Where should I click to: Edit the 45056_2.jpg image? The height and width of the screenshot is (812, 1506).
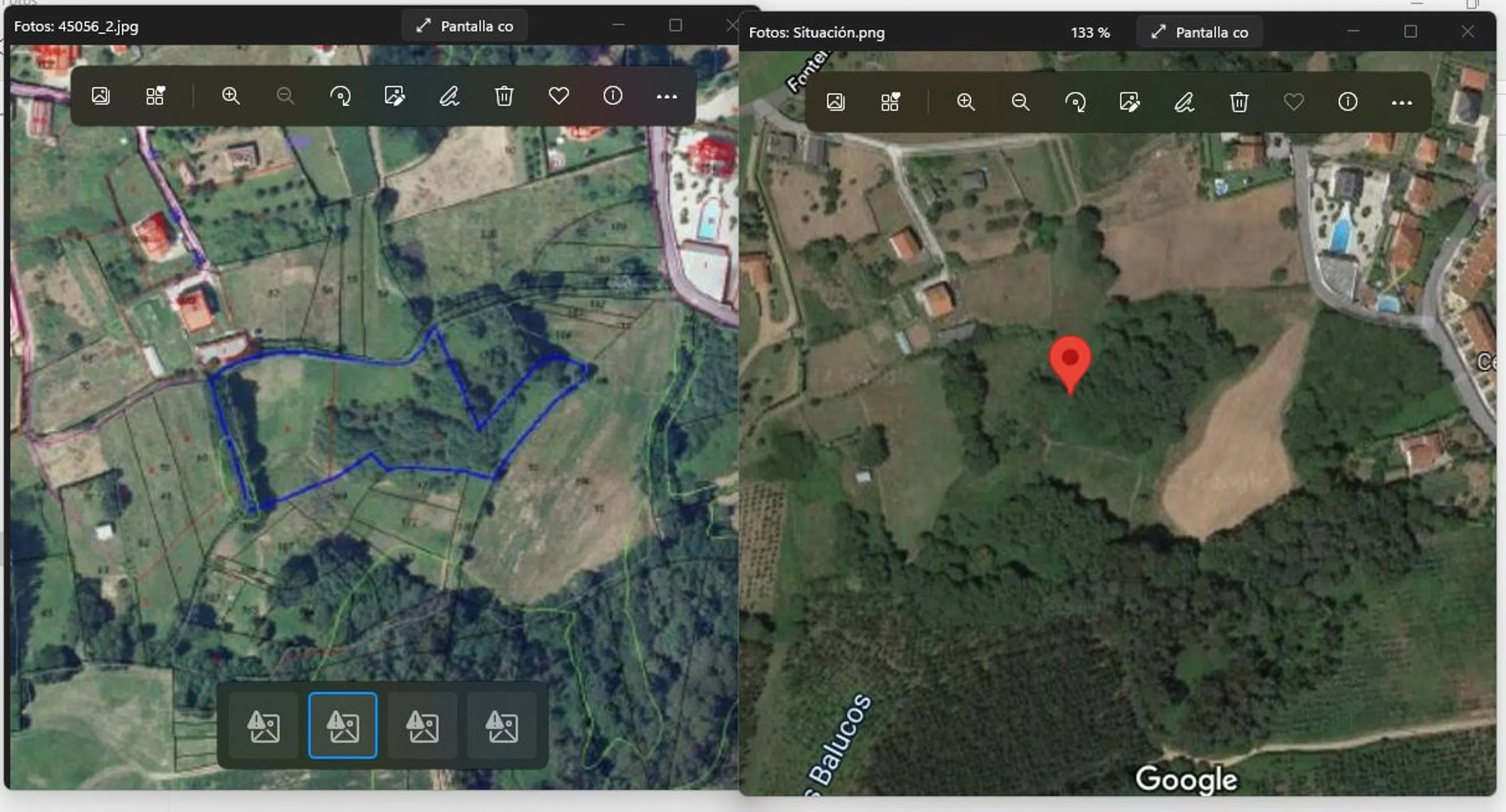395,96
